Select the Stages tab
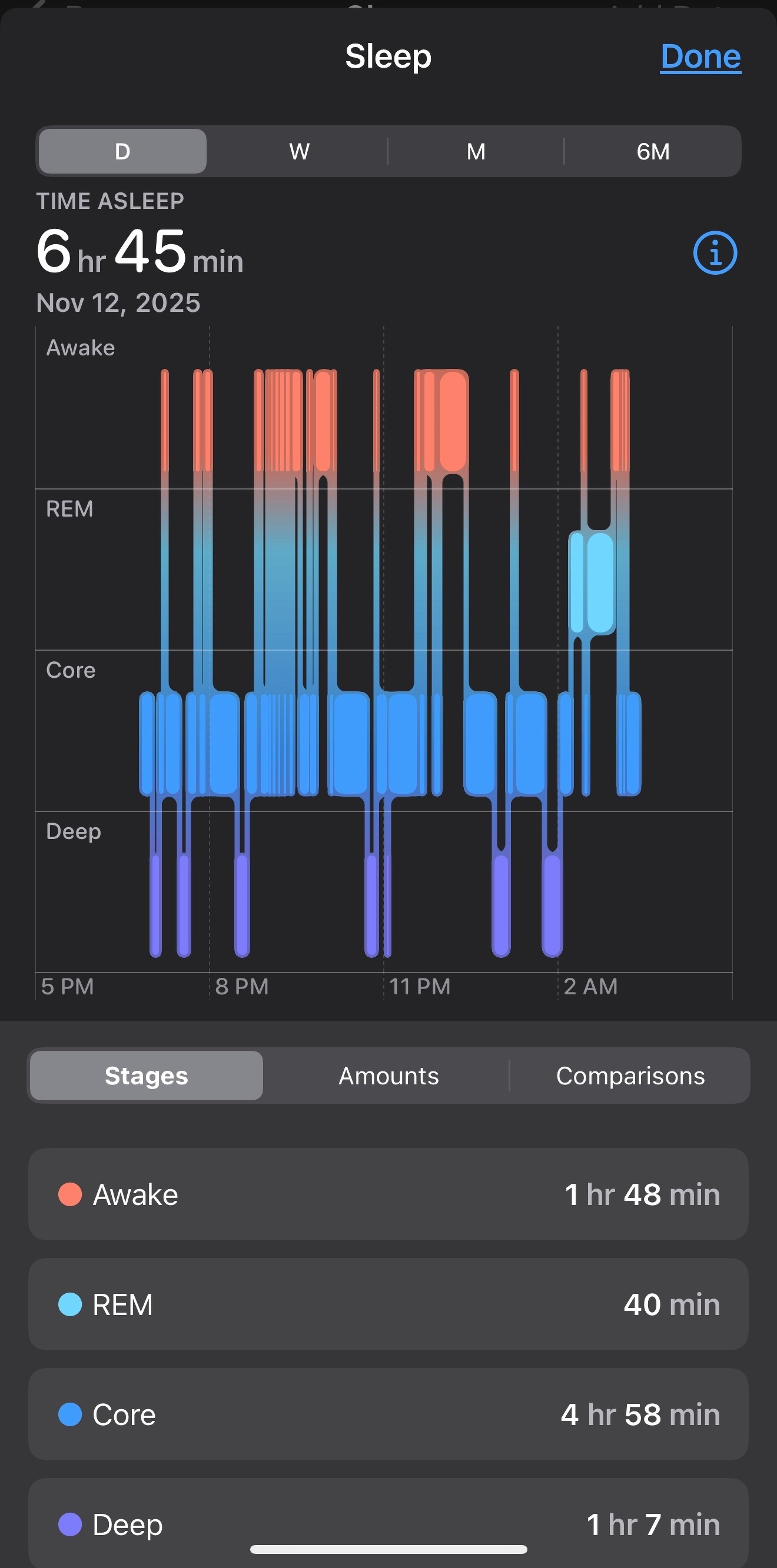 (x=147, y=1076)
